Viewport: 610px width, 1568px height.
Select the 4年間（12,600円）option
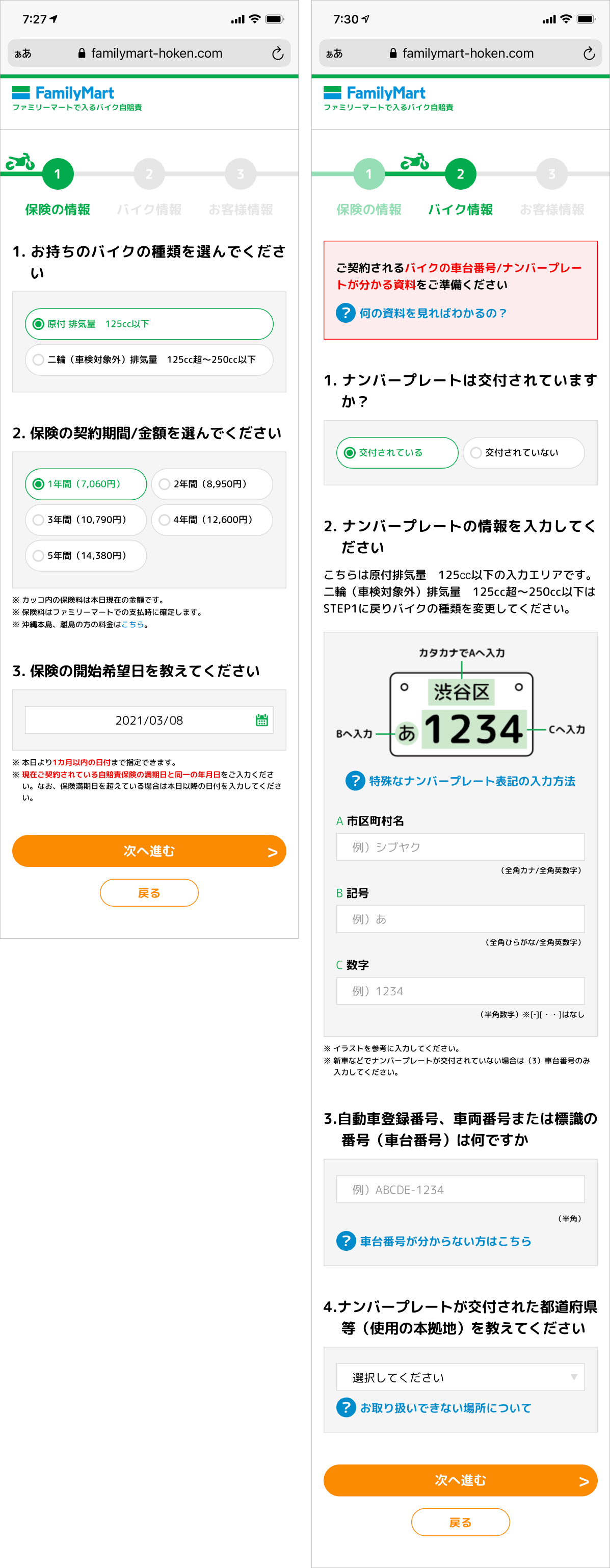[211, 520]
